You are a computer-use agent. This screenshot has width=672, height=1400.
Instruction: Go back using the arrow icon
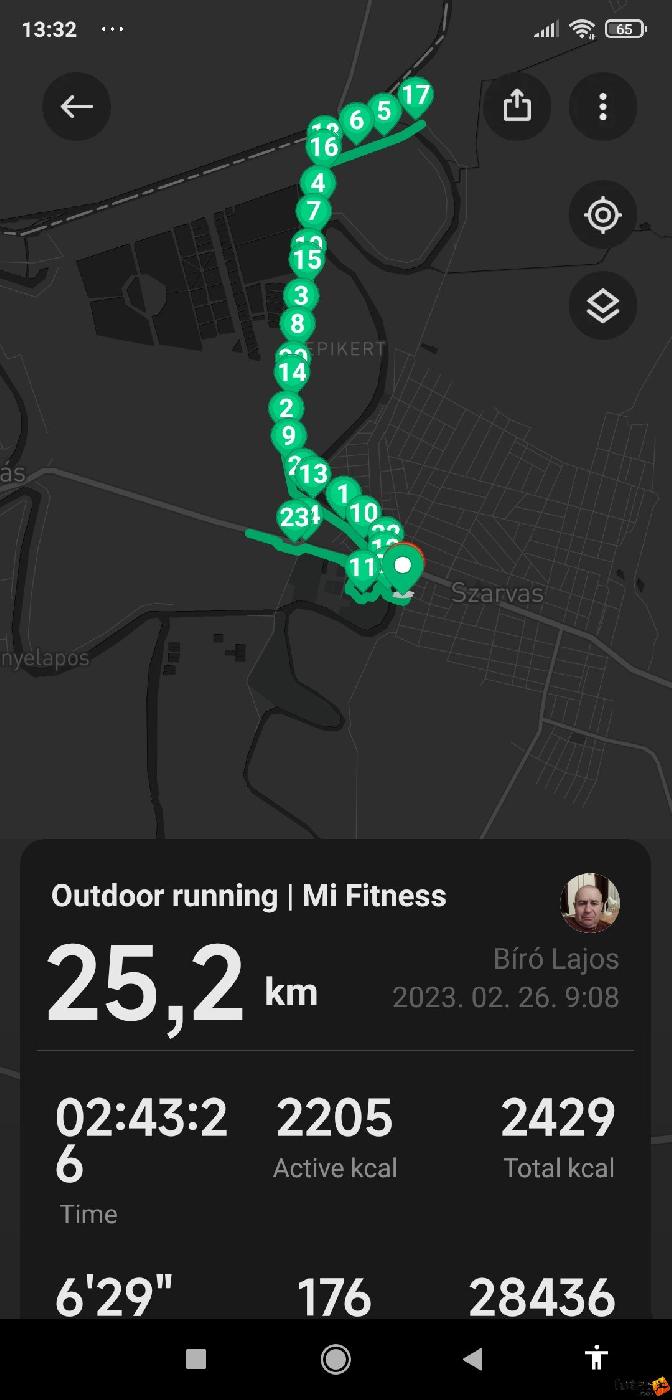[x=77, y=106]
